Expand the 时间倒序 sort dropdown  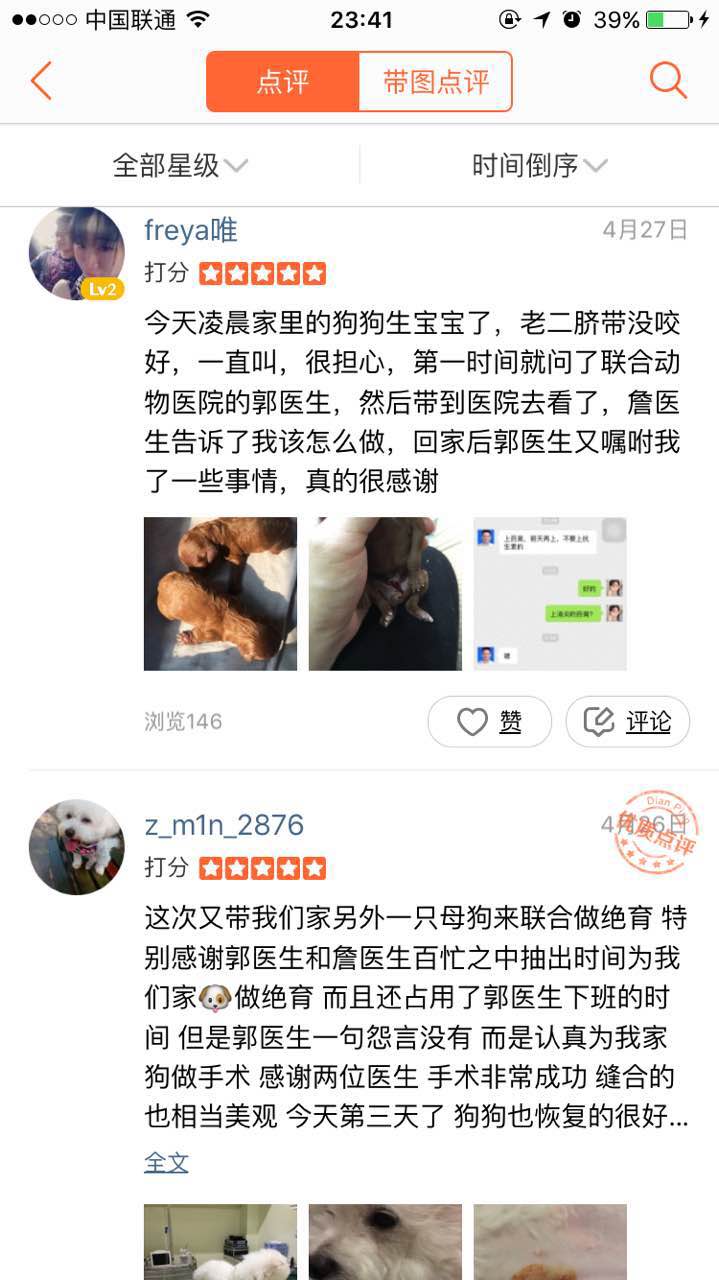pyautogui.click(x=539, y=166)
